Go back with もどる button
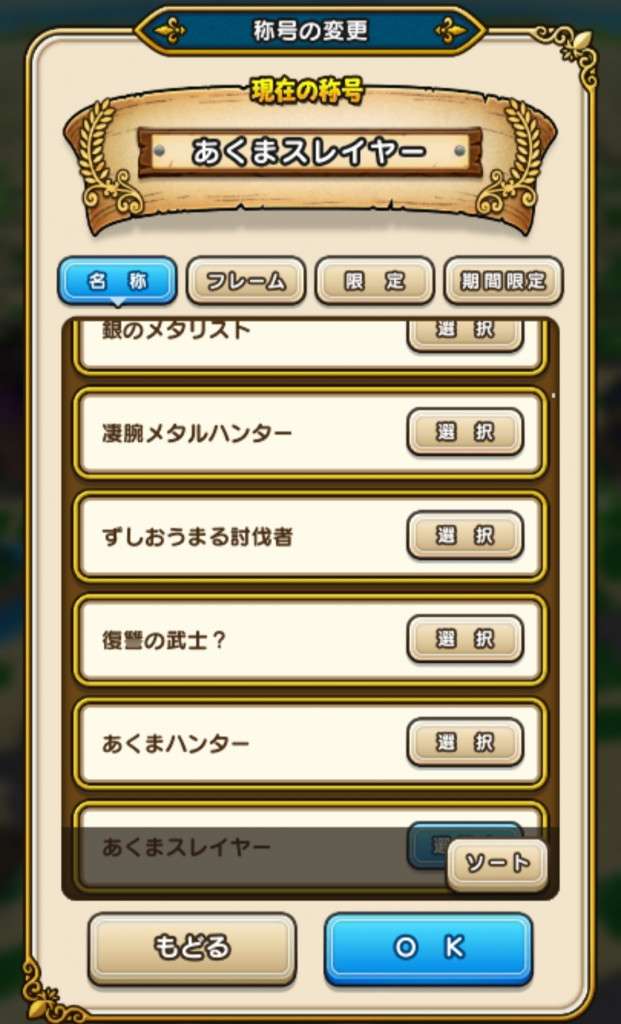This screenshot has width=621, height=1024. tap(192, 947)
